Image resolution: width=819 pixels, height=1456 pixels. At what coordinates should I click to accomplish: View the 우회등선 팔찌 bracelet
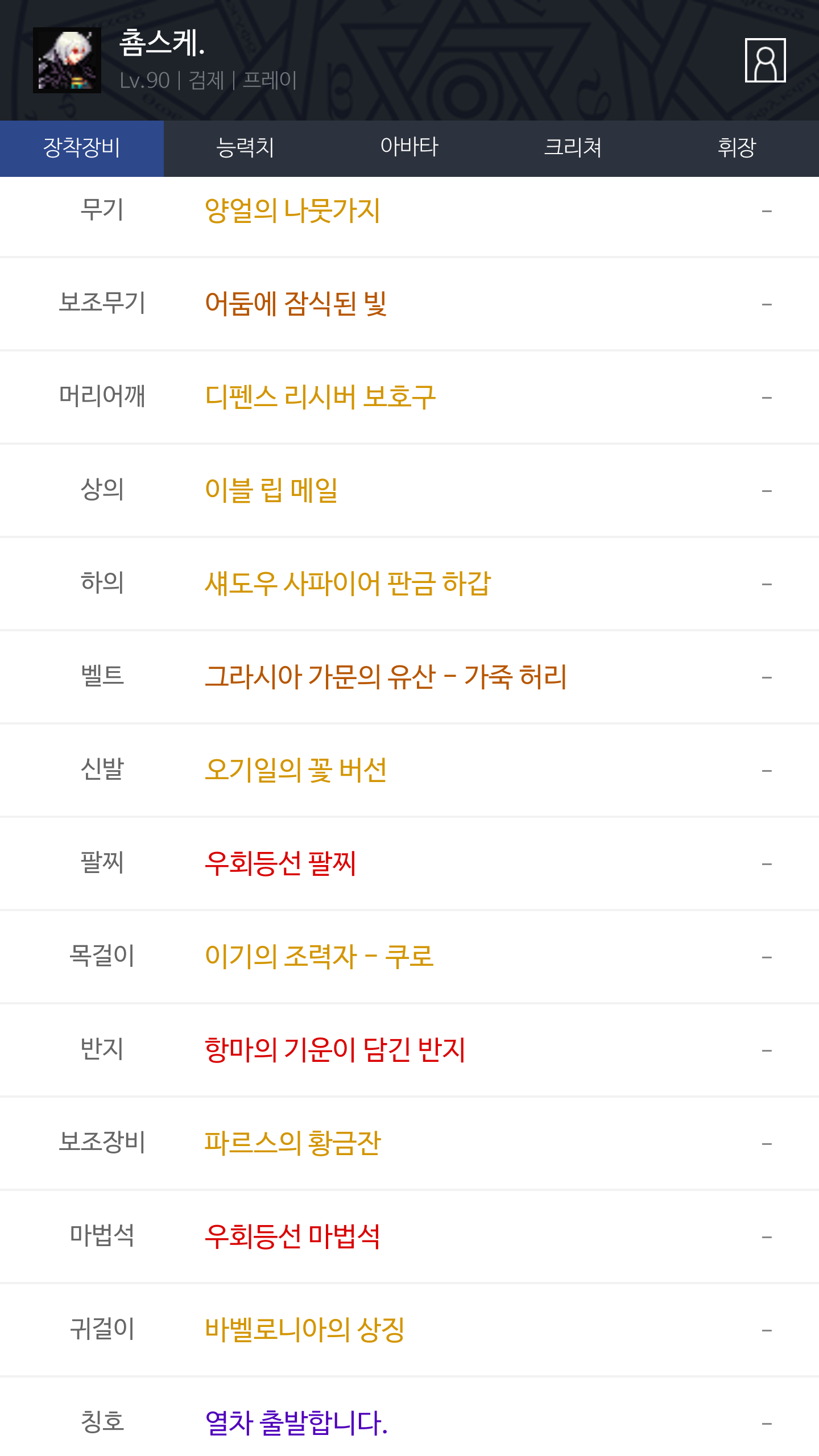pyautogui.click(x=280, y=863)
